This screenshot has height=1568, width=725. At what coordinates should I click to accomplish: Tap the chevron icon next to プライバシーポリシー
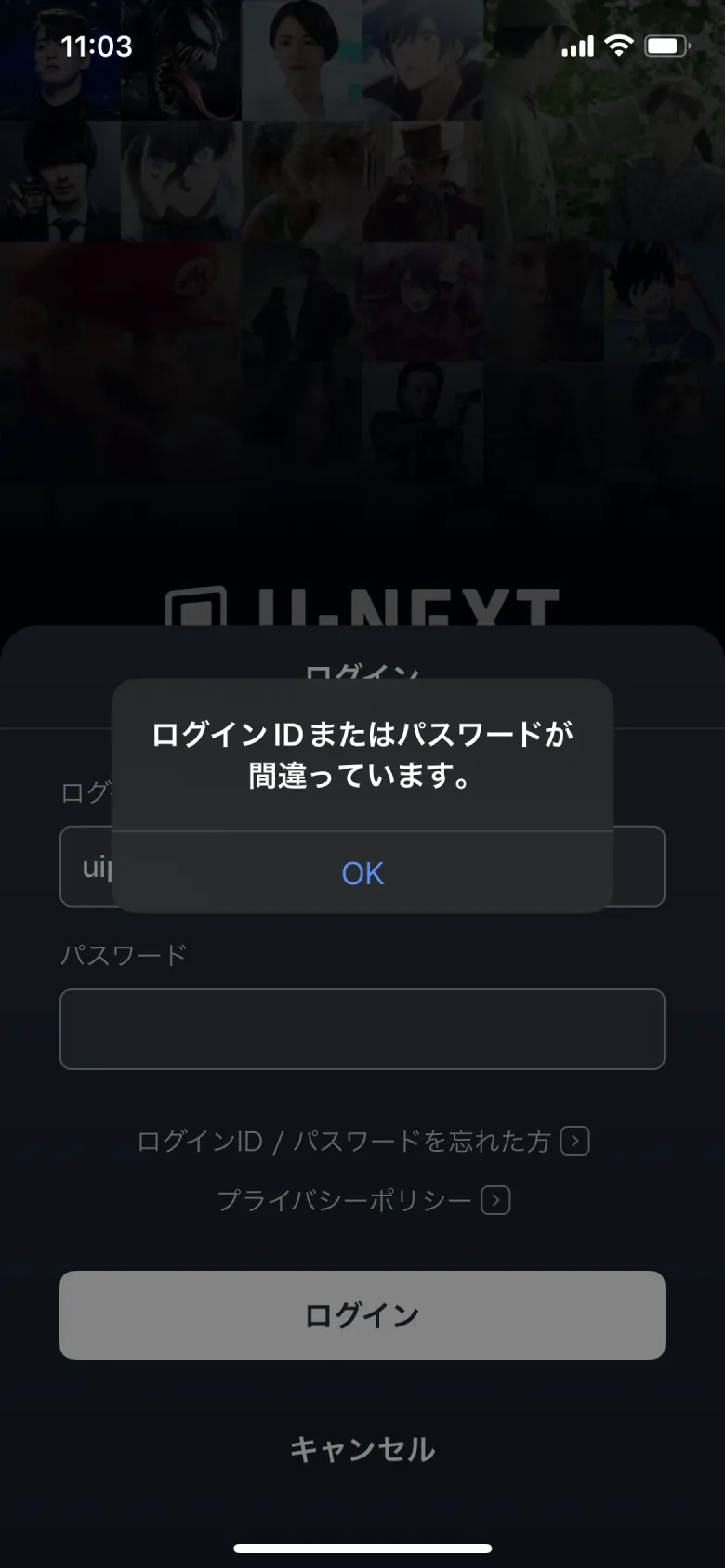[x=495, y=1200]
